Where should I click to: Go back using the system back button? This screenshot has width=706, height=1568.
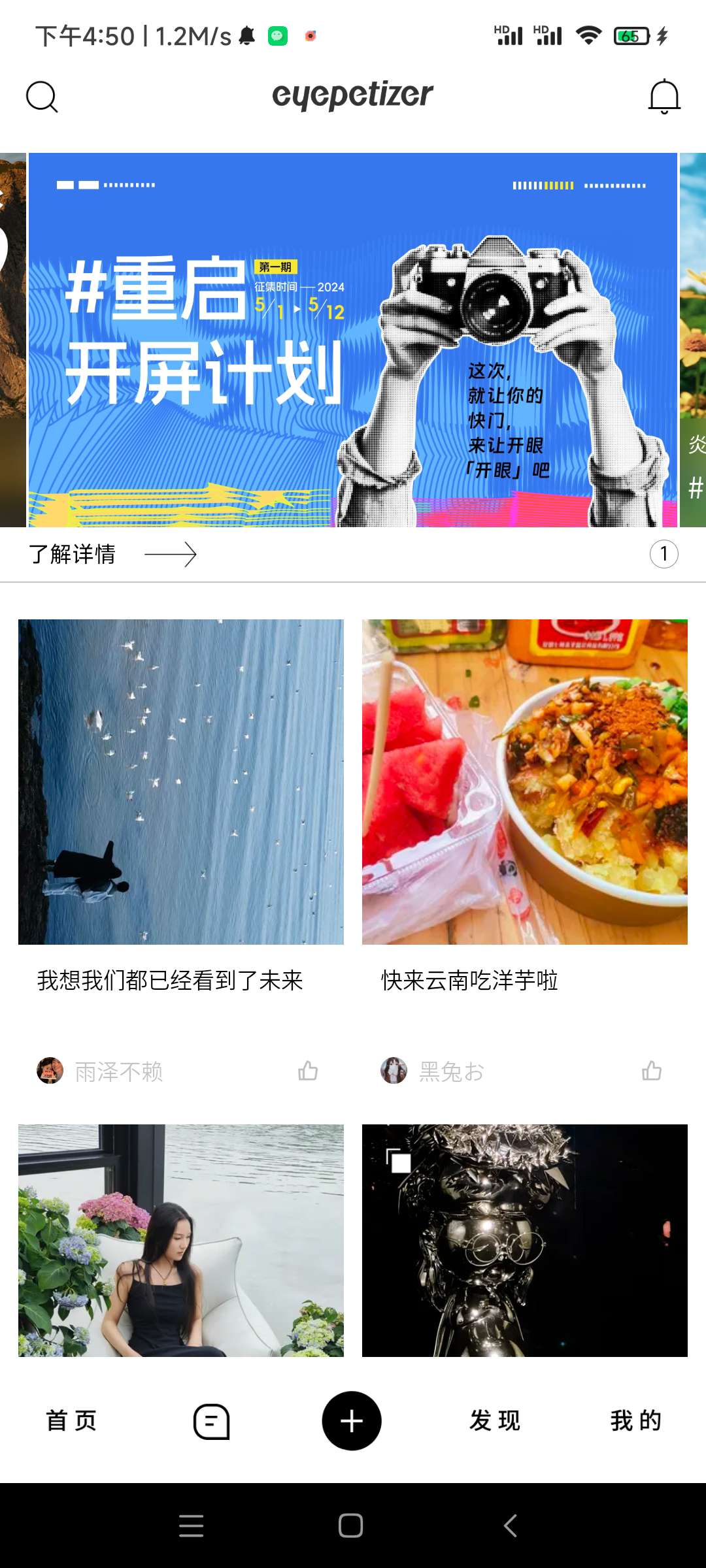pos(511,1526)
